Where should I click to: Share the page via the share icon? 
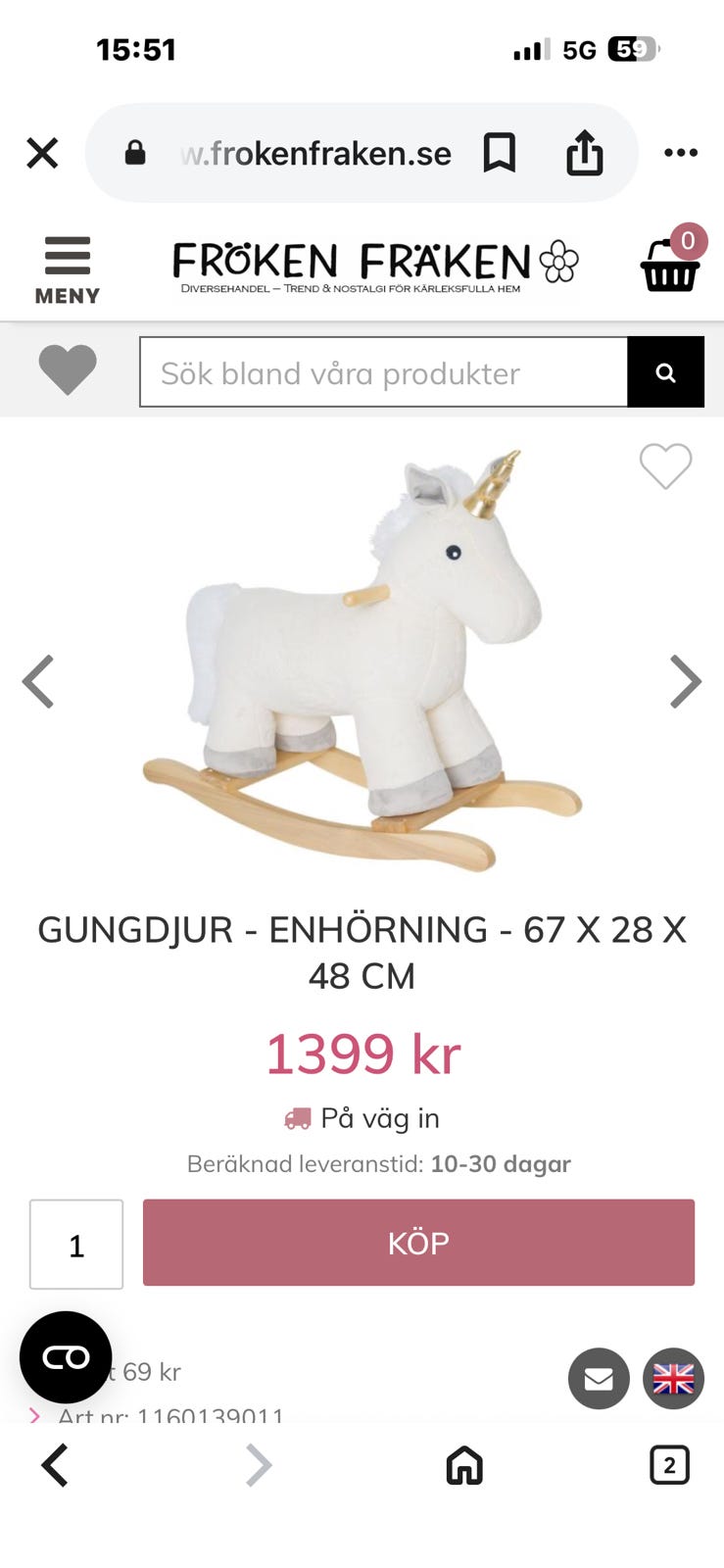click(x=585, y=153)
